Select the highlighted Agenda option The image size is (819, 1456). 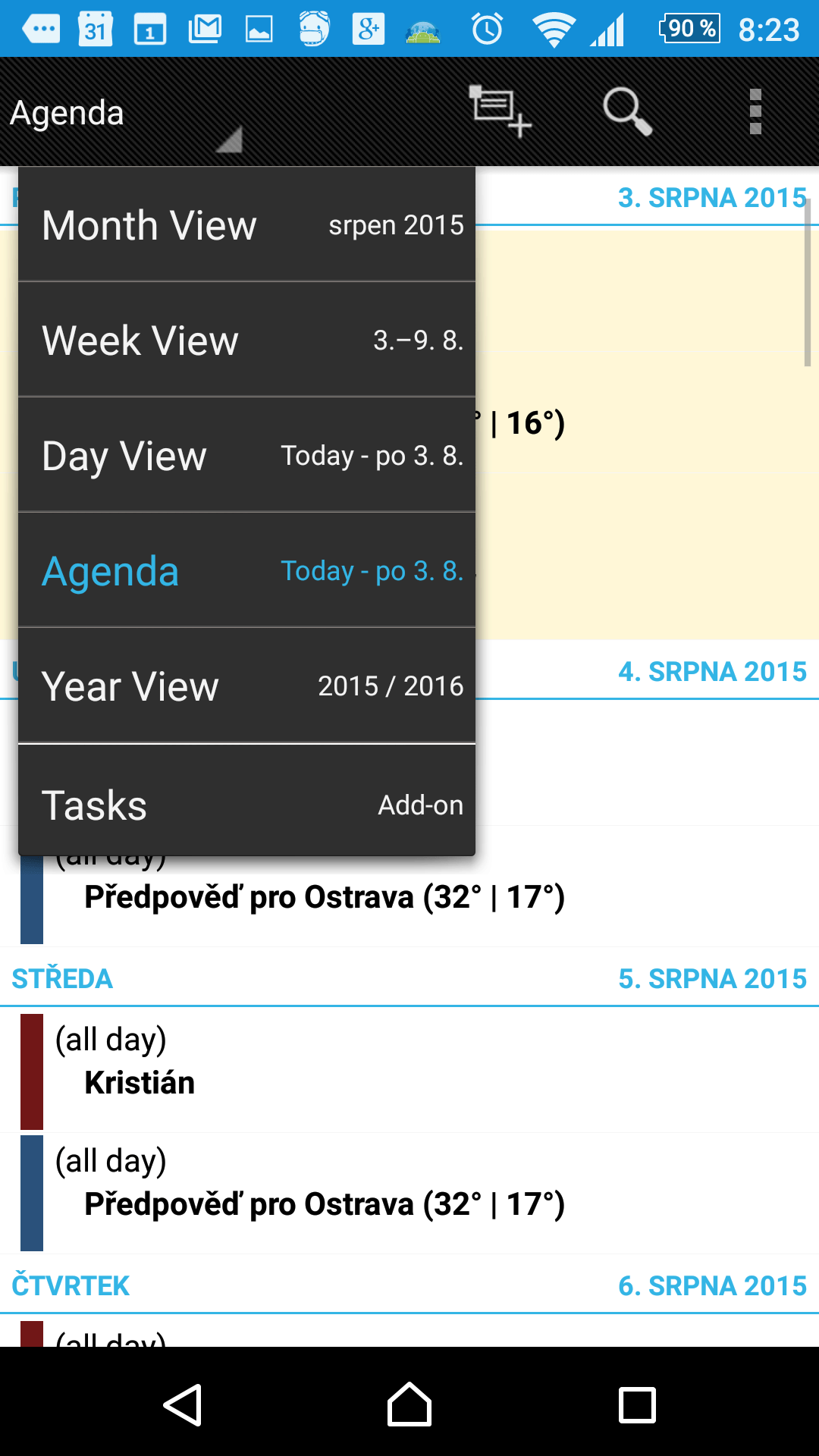(246, 570)
